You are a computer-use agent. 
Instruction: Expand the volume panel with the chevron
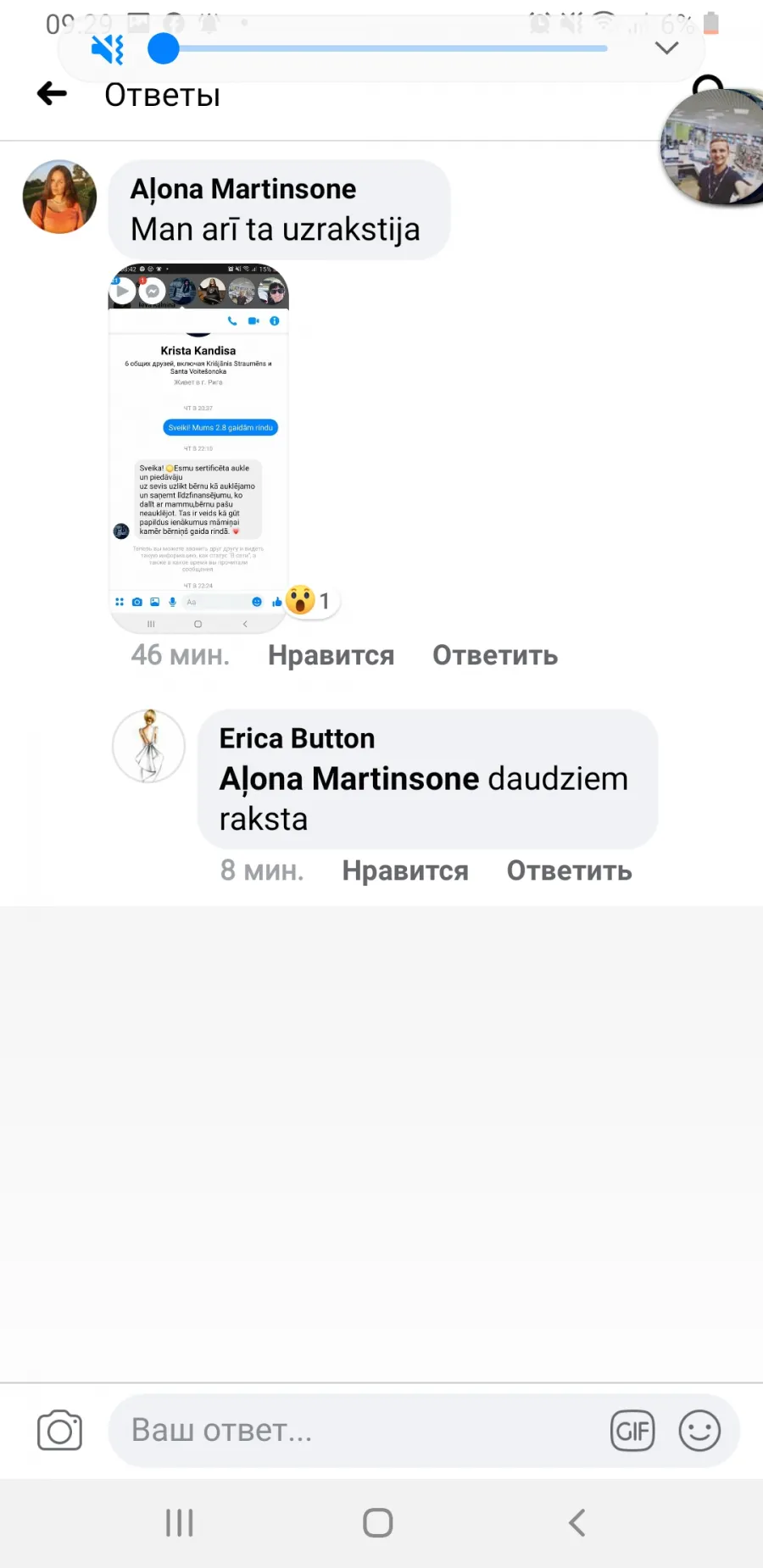click(667, 48)
